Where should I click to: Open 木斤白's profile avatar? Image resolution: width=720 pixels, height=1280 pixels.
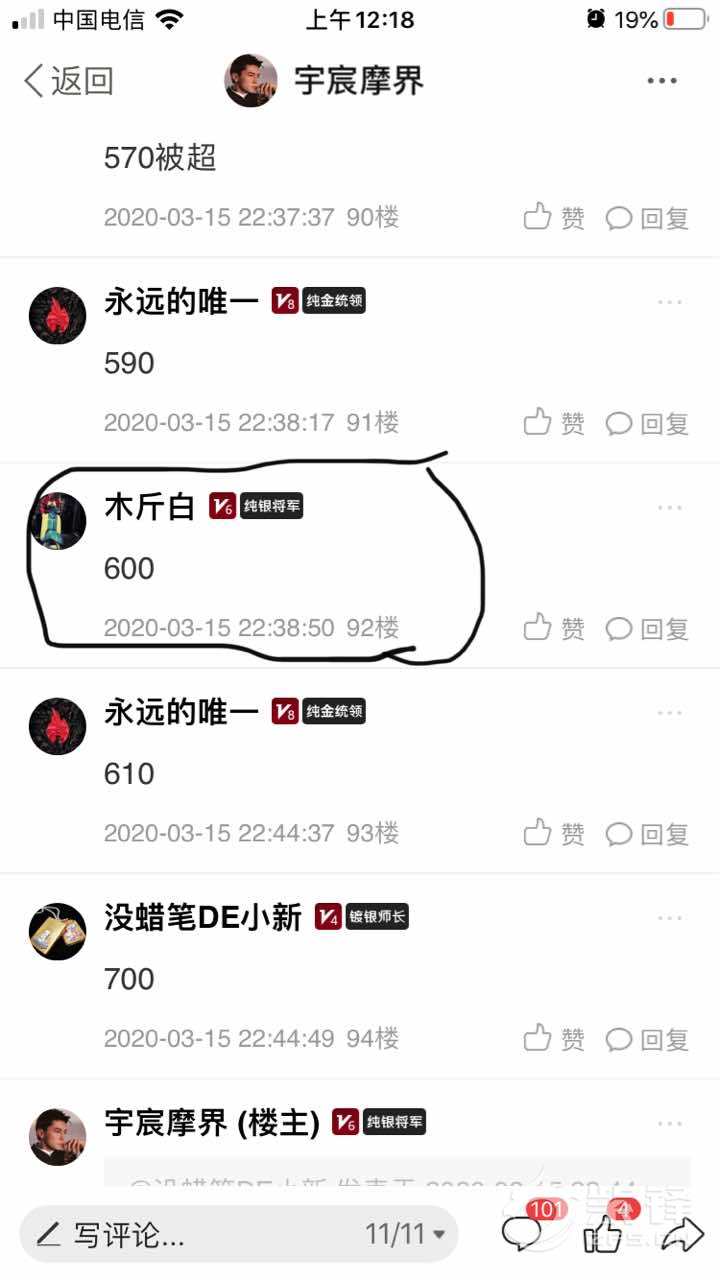[x=57, y=521]
